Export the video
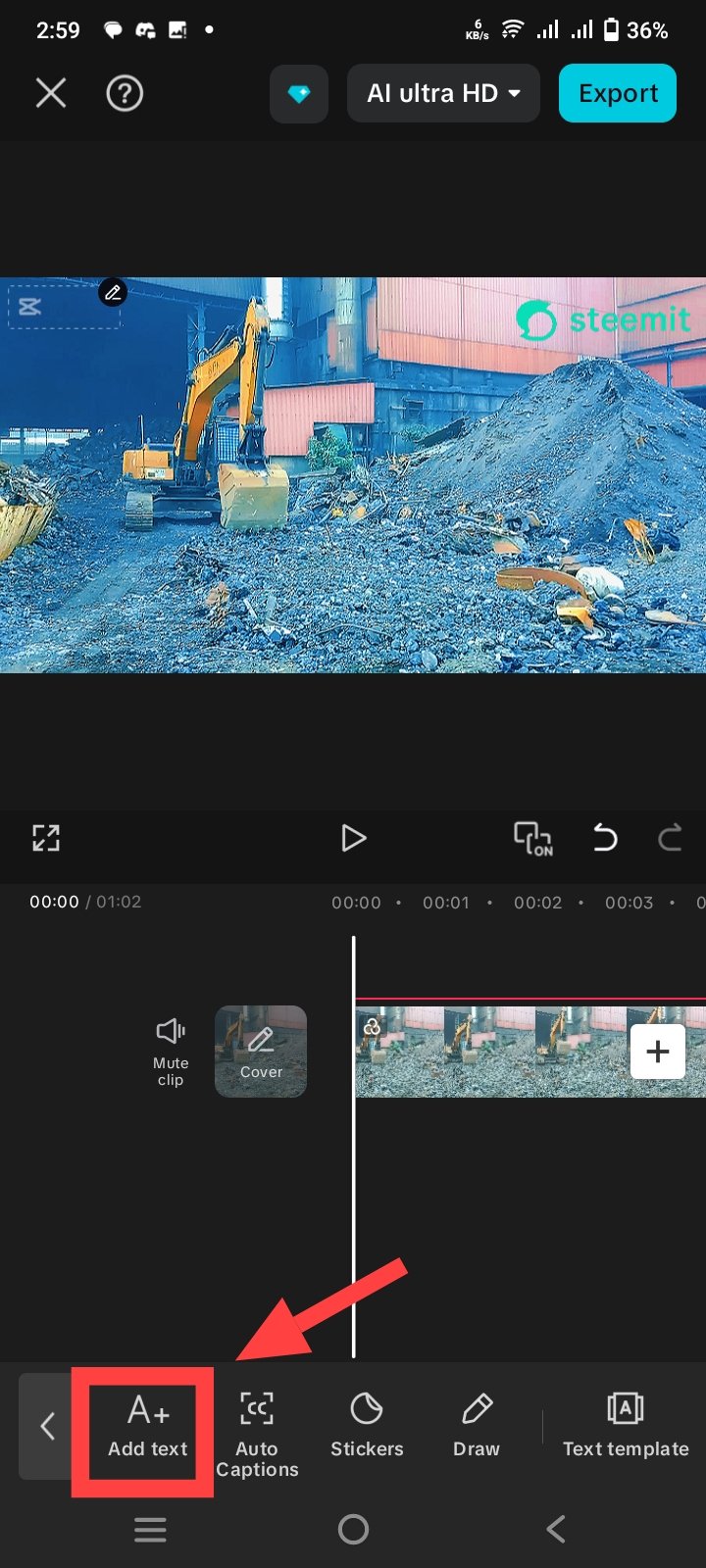Image resolution: width=706 pixels, height=1568 pixels. 618,93
